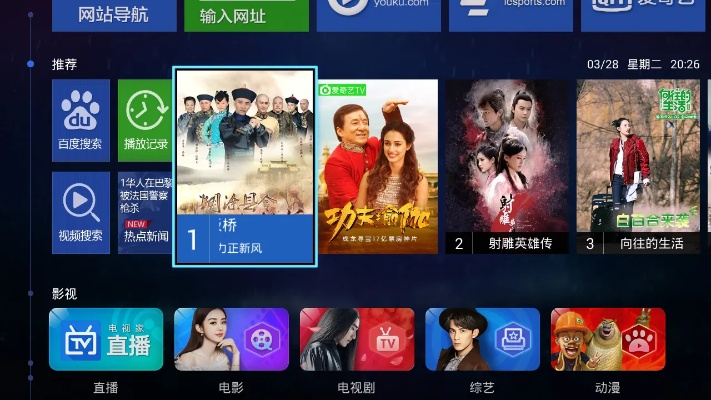Browse the 动漫 animation category
711x400 pixels.
point(608,340)
